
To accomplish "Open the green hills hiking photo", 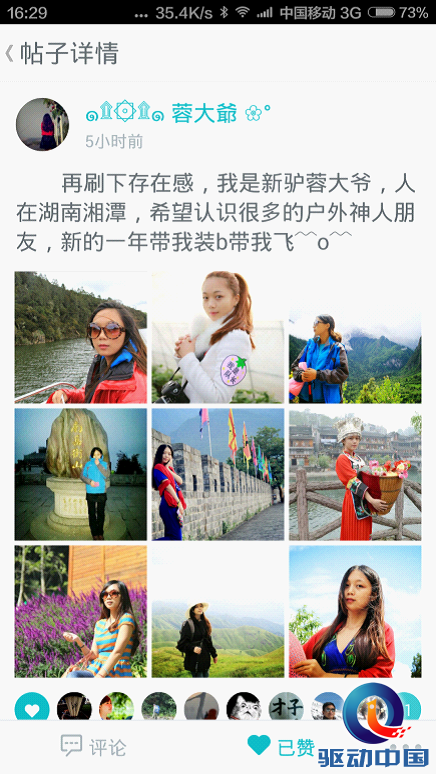I will point(218,611).
